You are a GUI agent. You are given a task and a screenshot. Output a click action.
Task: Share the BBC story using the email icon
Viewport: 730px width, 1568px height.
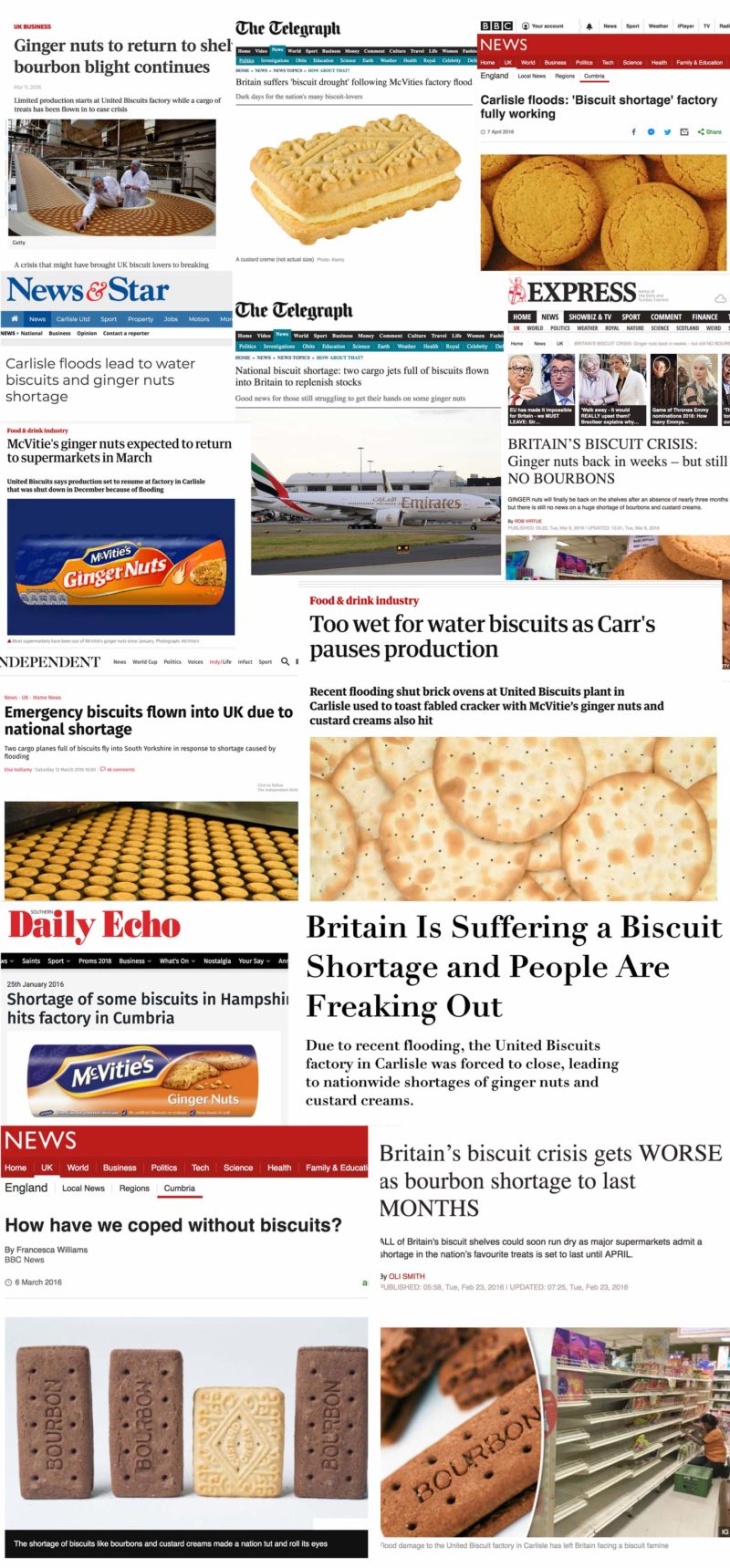click(684, 131)
